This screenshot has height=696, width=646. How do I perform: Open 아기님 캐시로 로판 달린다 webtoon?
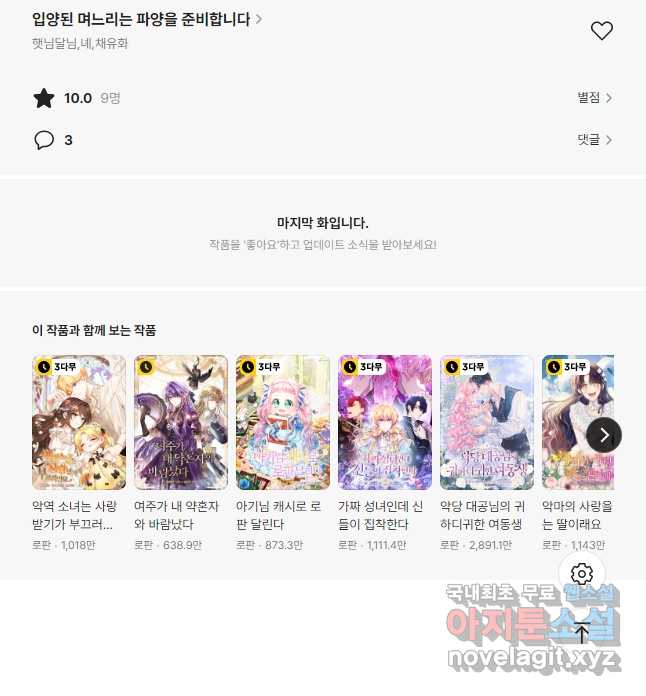coord(283,422)
